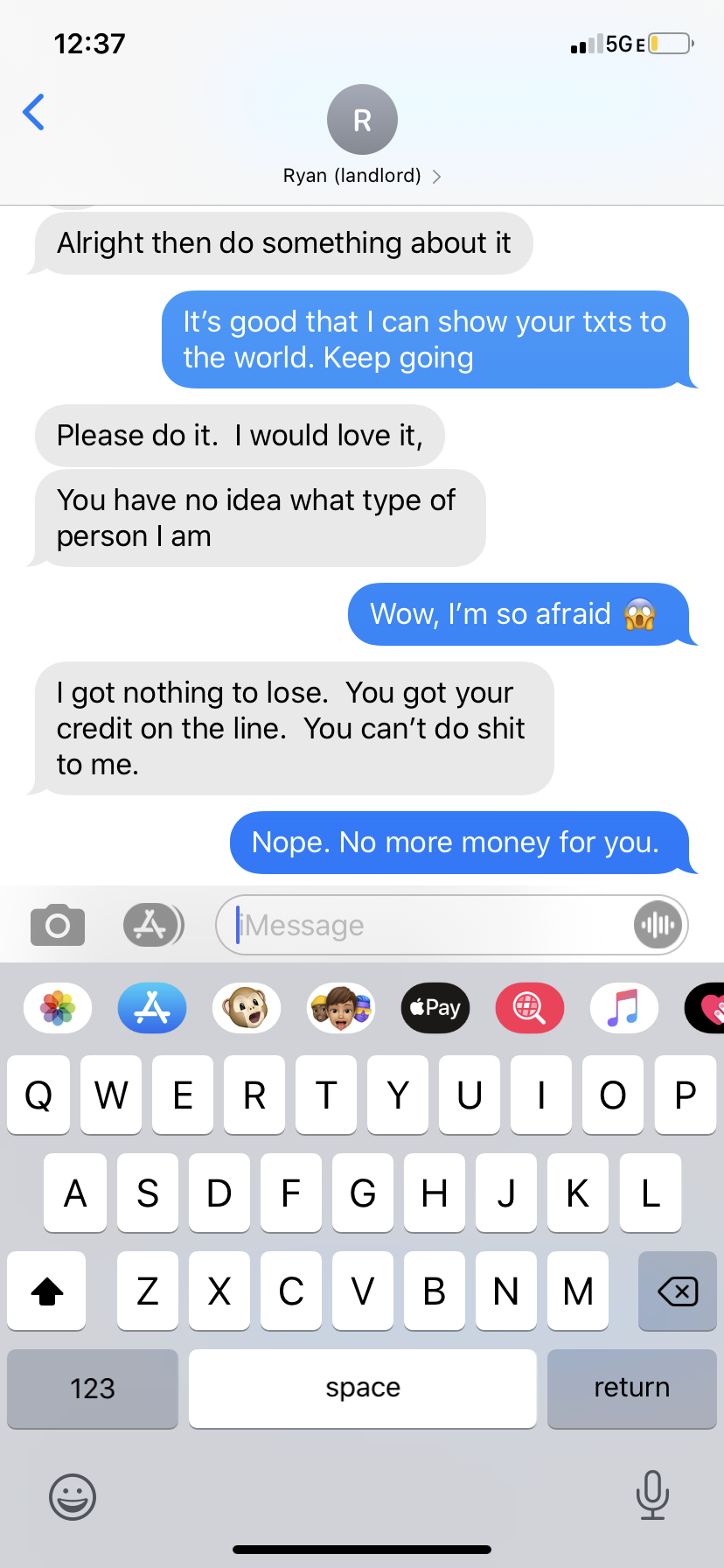Screen dimensions: 724x1568
Task: Open the App Store for iMessage
Action: pyautogui.click(x=152, y=1008)
